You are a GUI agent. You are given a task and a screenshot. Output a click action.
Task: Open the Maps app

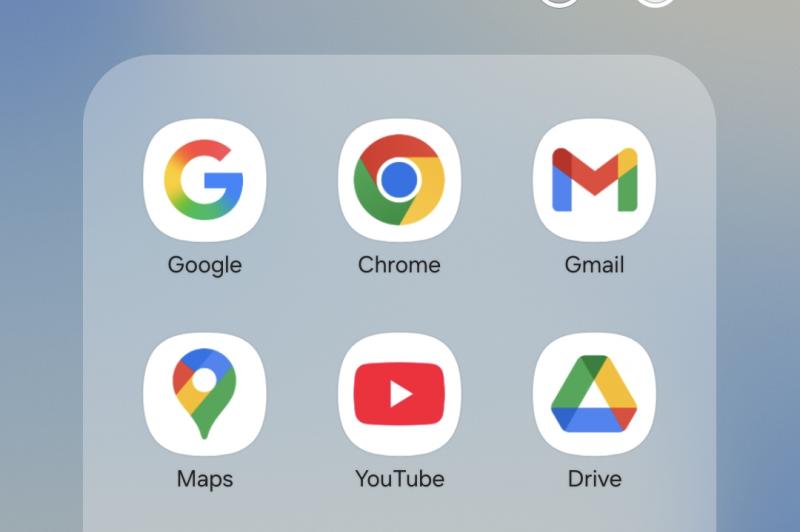[x=205, y=394]
